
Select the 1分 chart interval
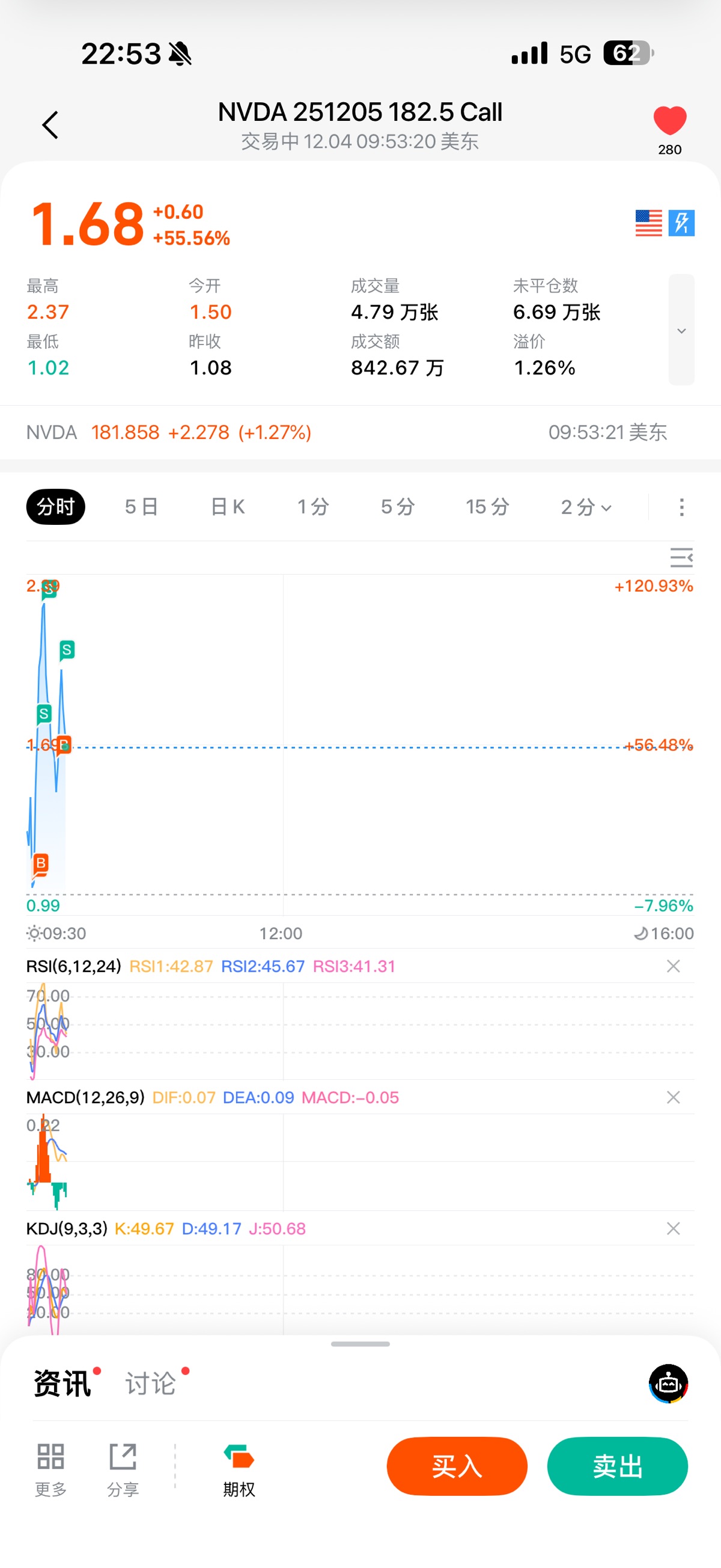313,506
